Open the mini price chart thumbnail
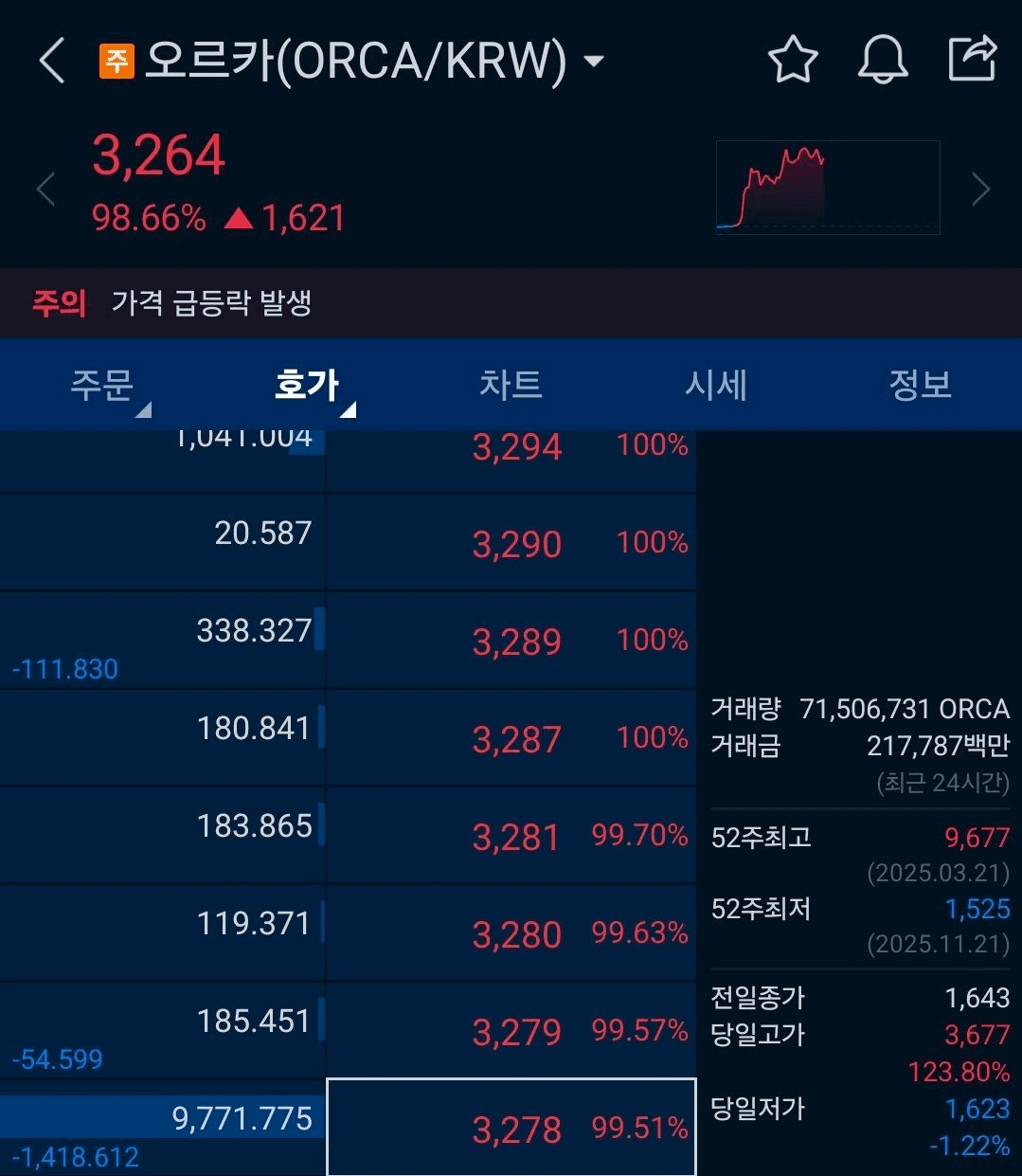Image resolution: width=1022 pixels, height=1176 pixels. click(x=827, y=187)
